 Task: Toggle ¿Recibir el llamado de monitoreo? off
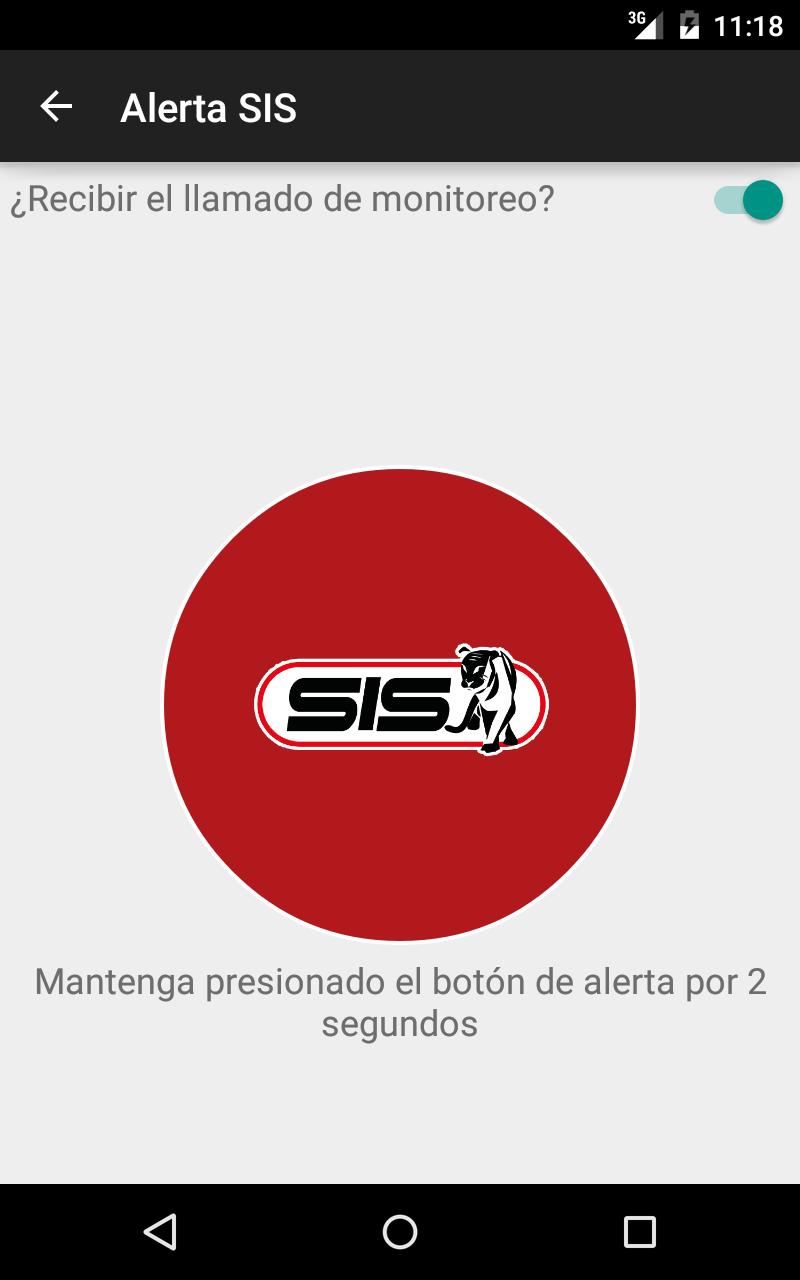(748, 200)
